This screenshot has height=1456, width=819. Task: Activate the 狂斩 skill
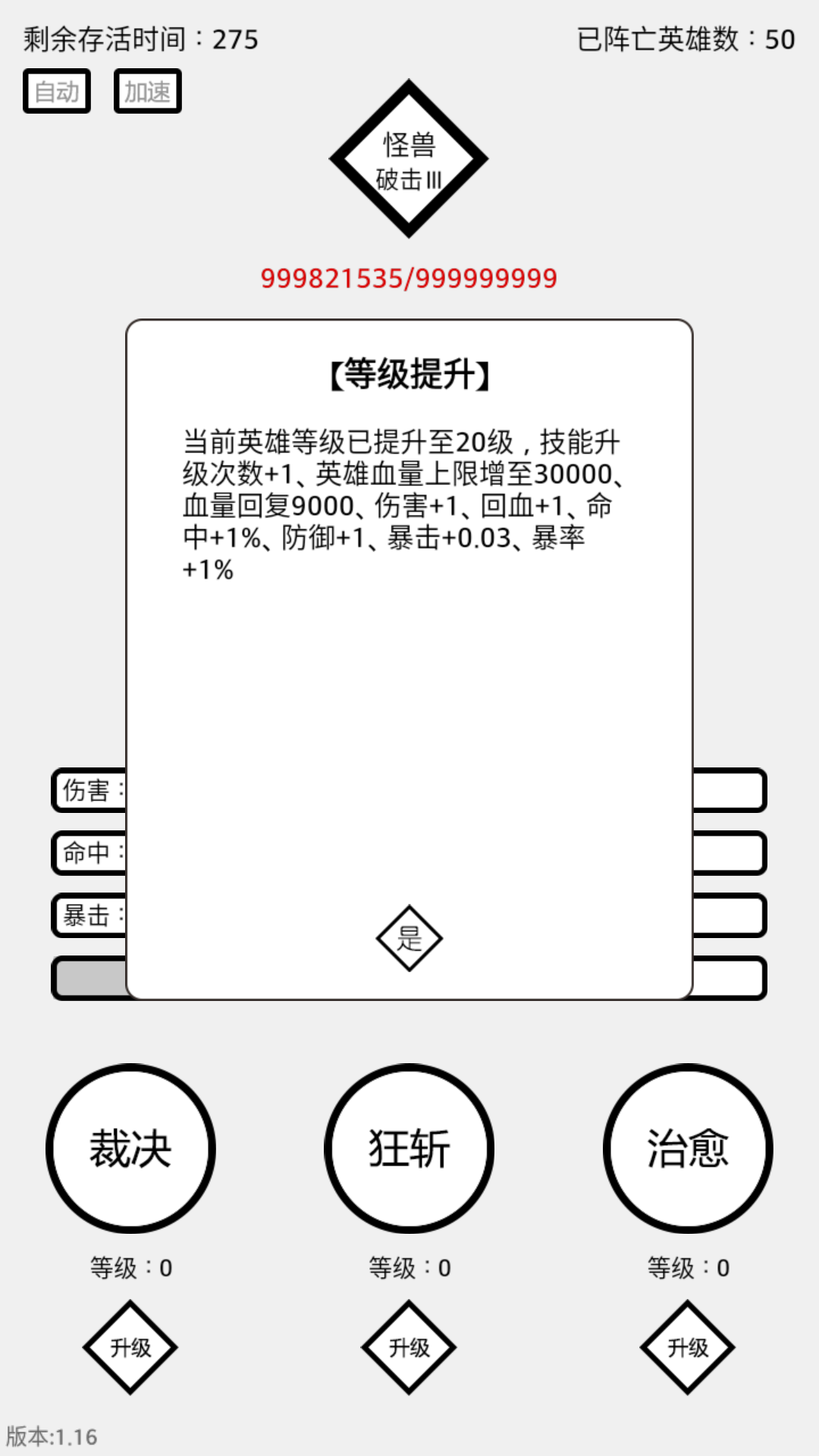[x=409, y=1148]
